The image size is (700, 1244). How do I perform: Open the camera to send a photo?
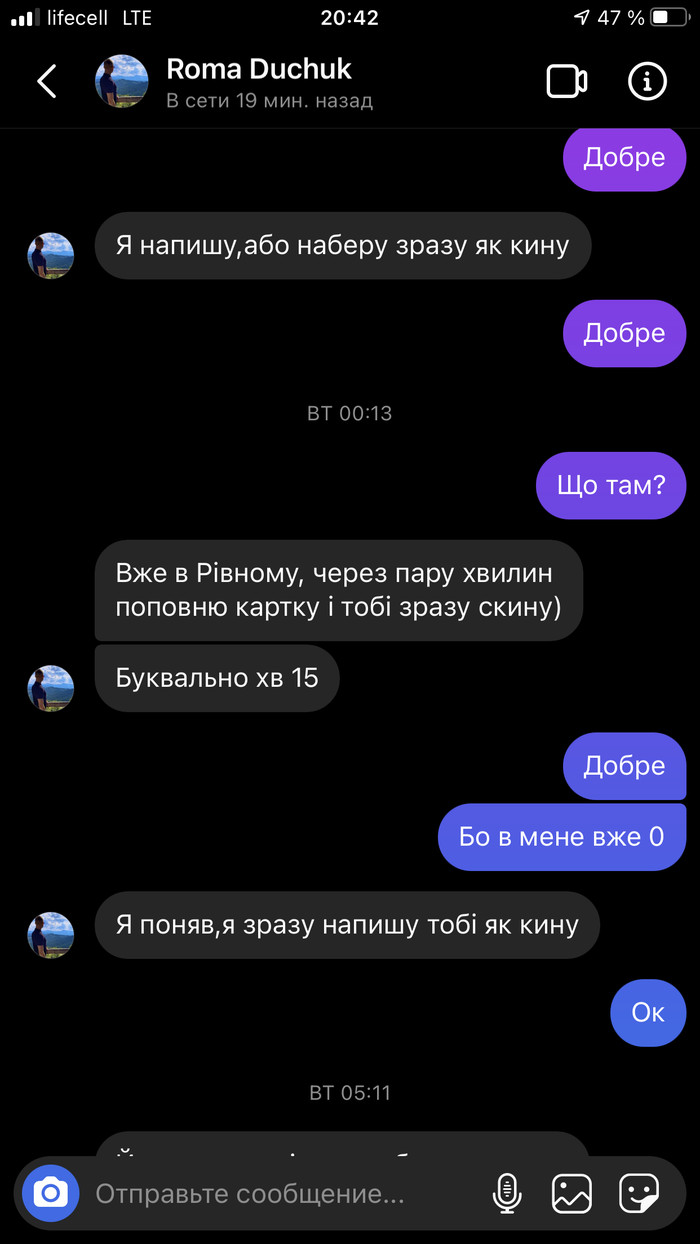tap(51, 1193)
